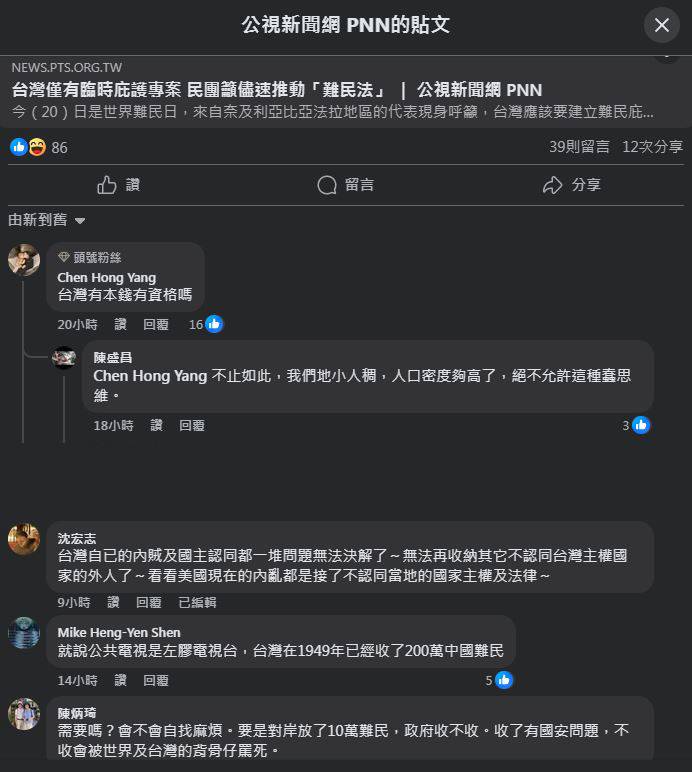The width and height of the screenshot is (692, 772).
Task: Share the post with 分享
Action: [571, 185]
